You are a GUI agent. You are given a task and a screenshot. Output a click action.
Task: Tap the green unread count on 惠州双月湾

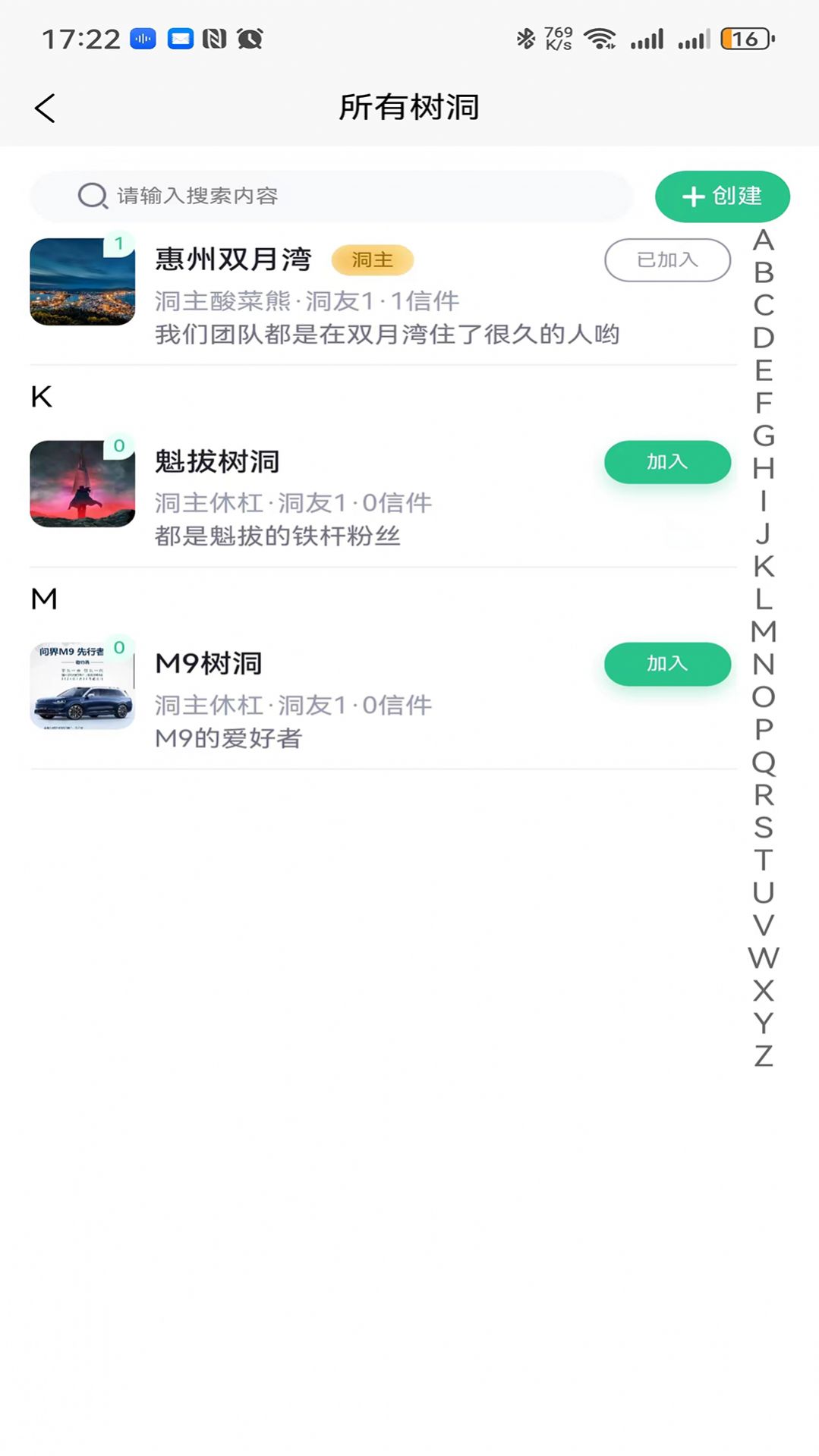pyautogui.click(x=118, y=244)
